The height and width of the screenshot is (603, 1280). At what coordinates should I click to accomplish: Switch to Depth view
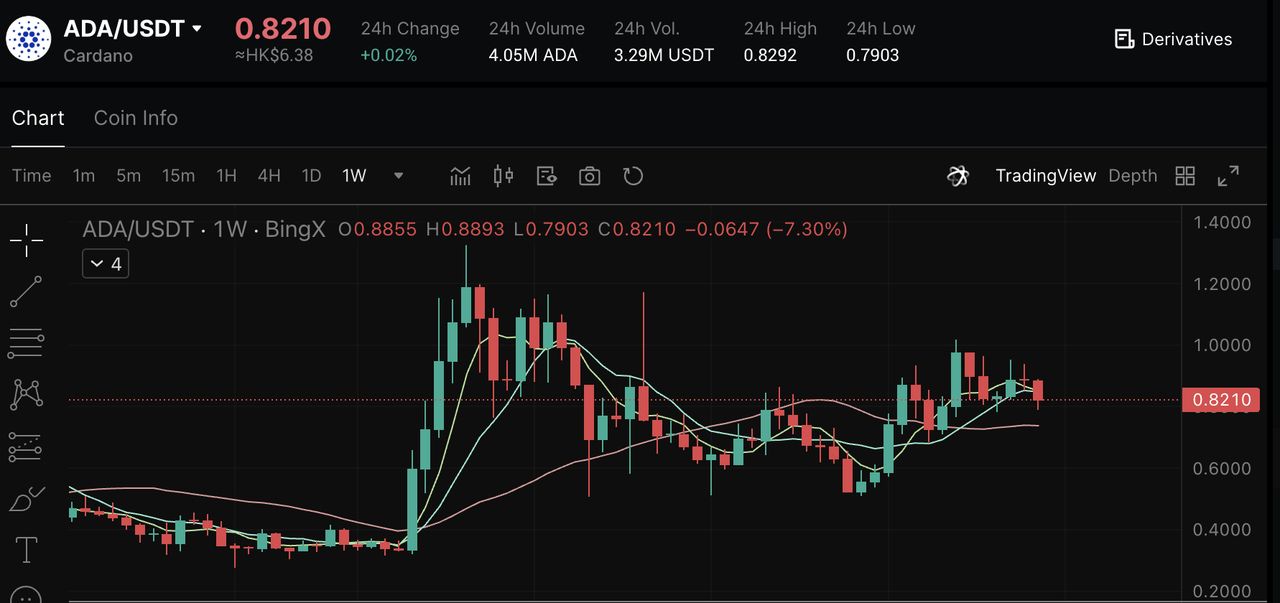[x=1133, y=176]
